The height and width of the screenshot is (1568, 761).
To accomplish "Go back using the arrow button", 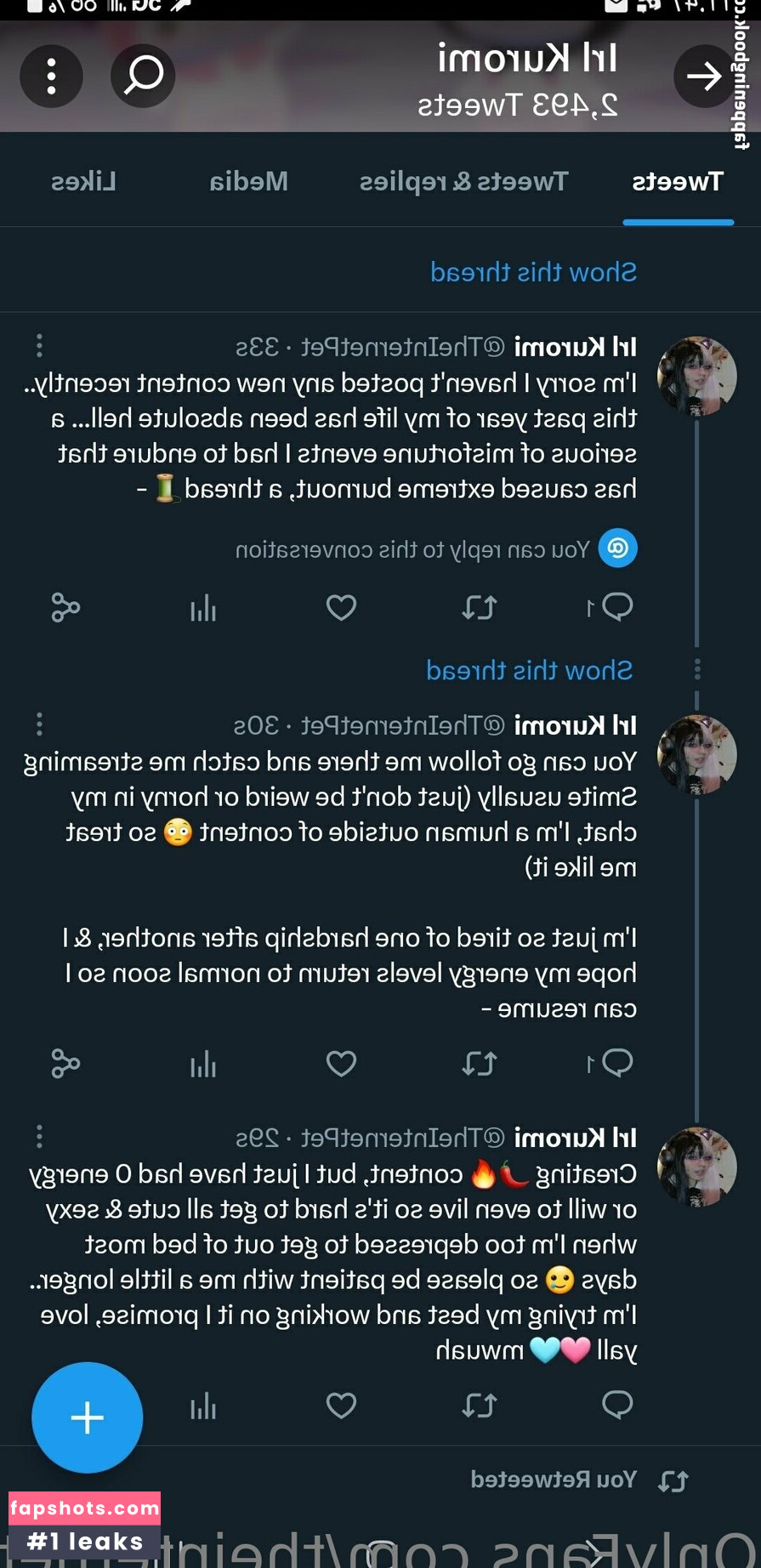I will tap(704, 77).
